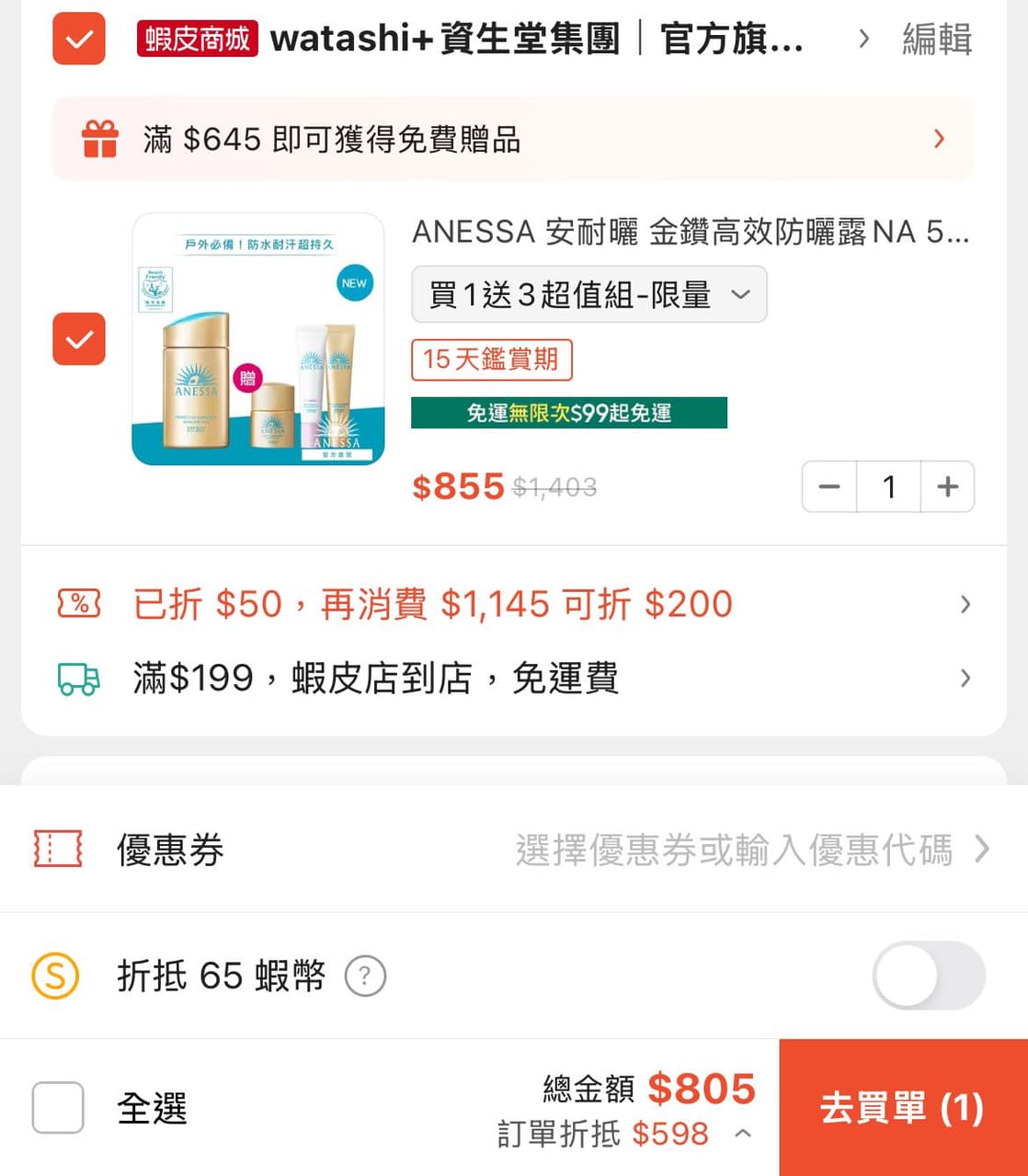
Task: Click the percent voucher icon next to 已折 $50
Action: click(78, 604)
